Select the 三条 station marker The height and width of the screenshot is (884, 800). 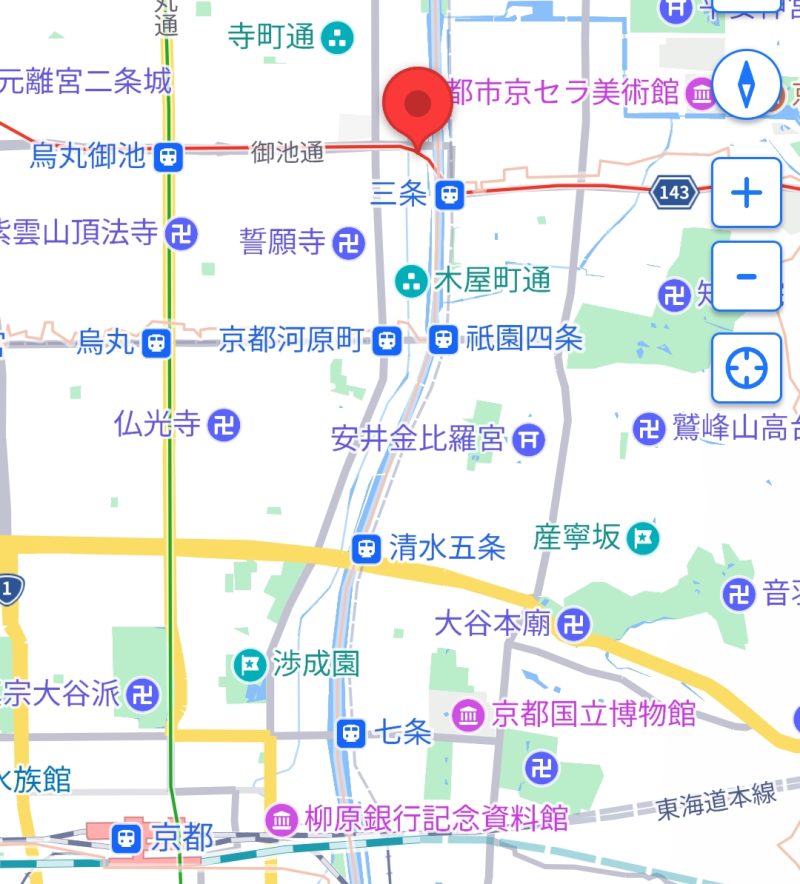[451, 194]
